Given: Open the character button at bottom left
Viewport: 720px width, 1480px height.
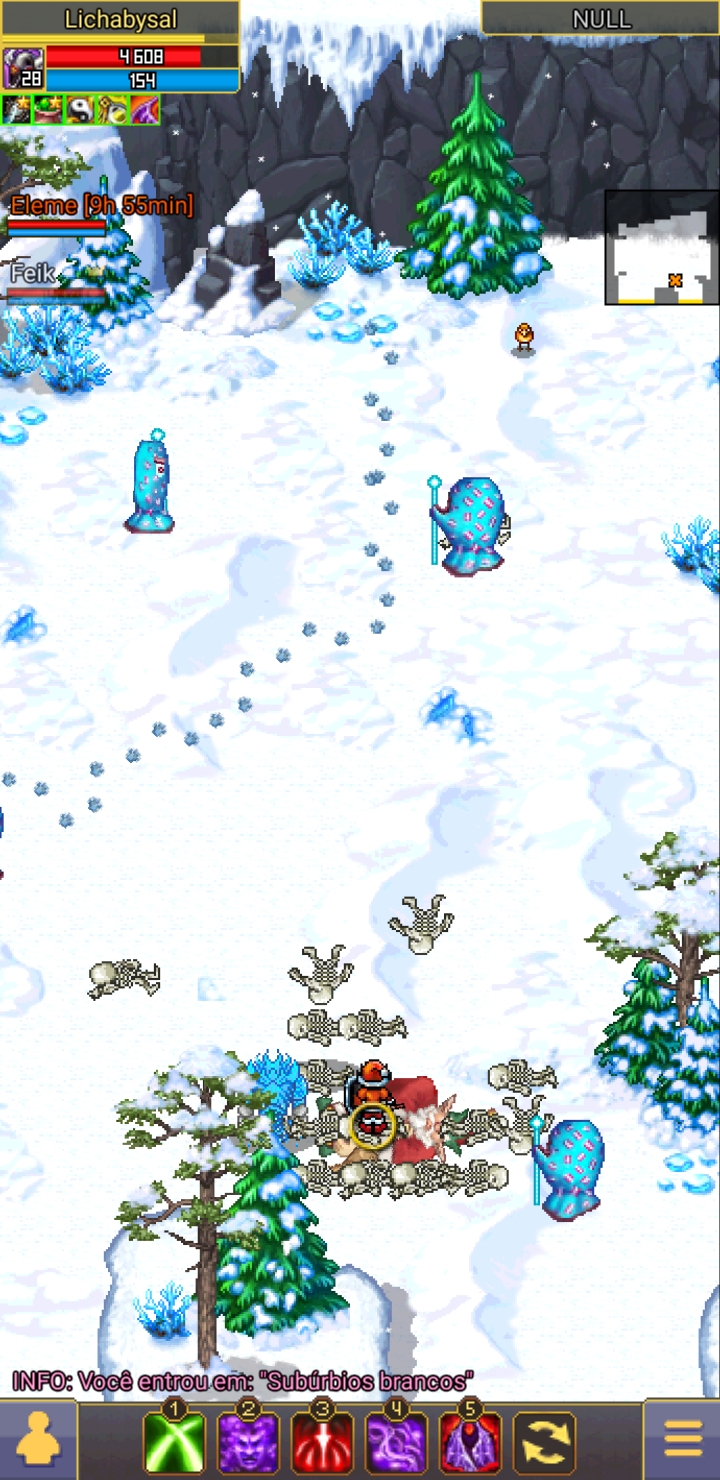Looking at the screenshot, I should coord(38,1440).
